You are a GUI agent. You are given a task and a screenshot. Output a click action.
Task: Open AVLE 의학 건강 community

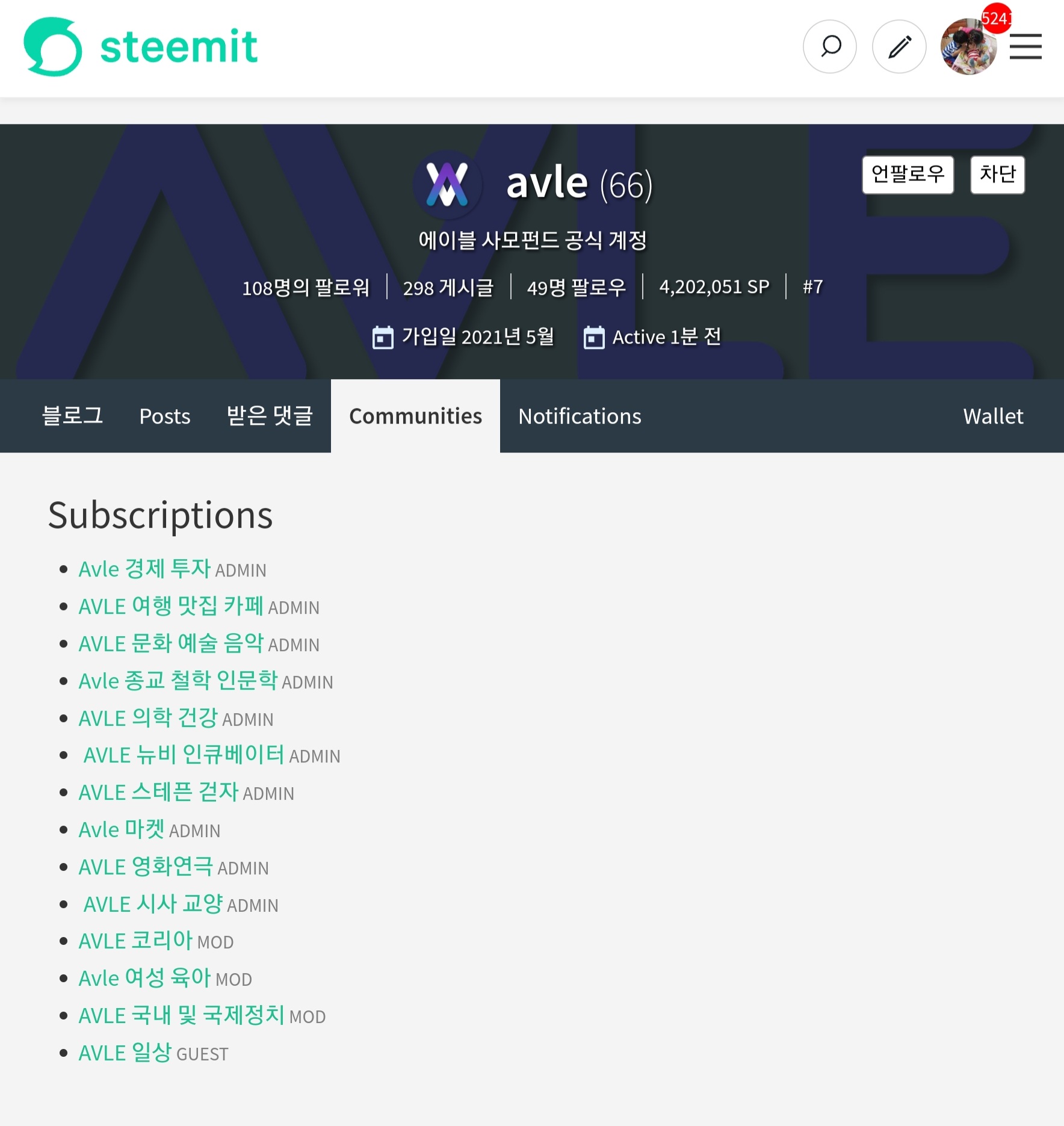[x=148, y=718]
